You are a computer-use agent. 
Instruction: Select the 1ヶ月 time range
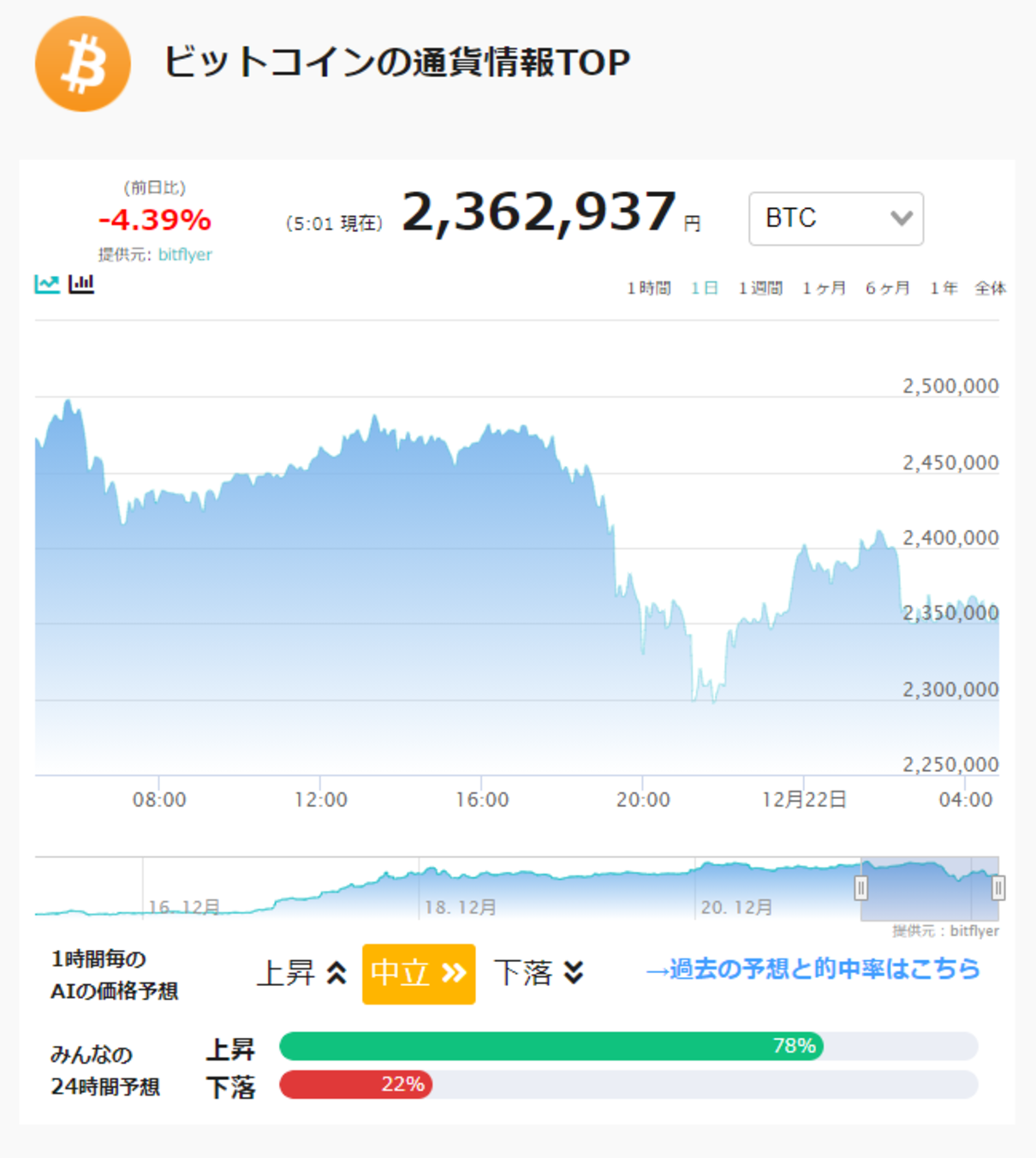(824, 288)
